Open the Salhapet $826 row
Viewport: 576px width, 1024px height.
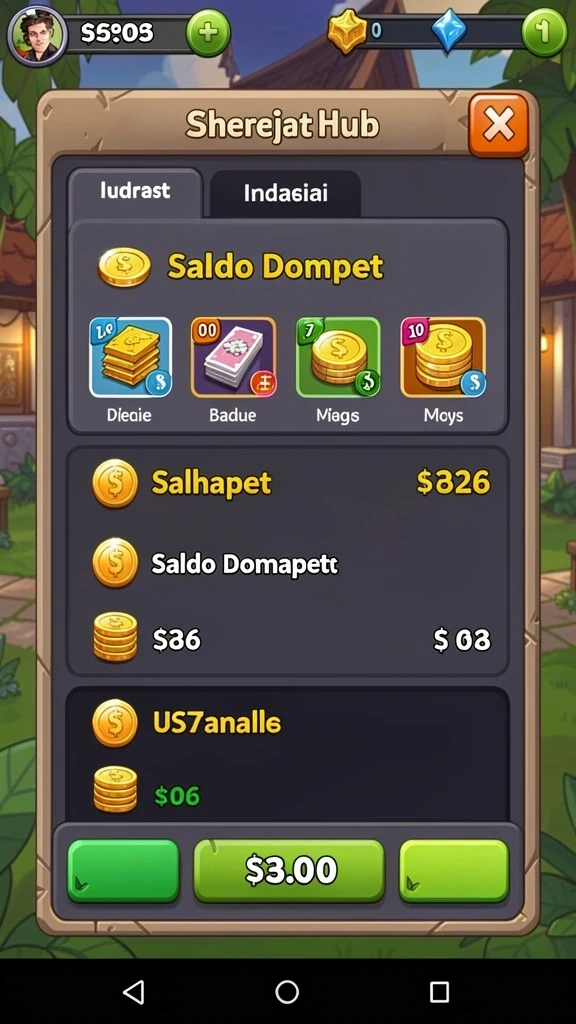(288, 483)
